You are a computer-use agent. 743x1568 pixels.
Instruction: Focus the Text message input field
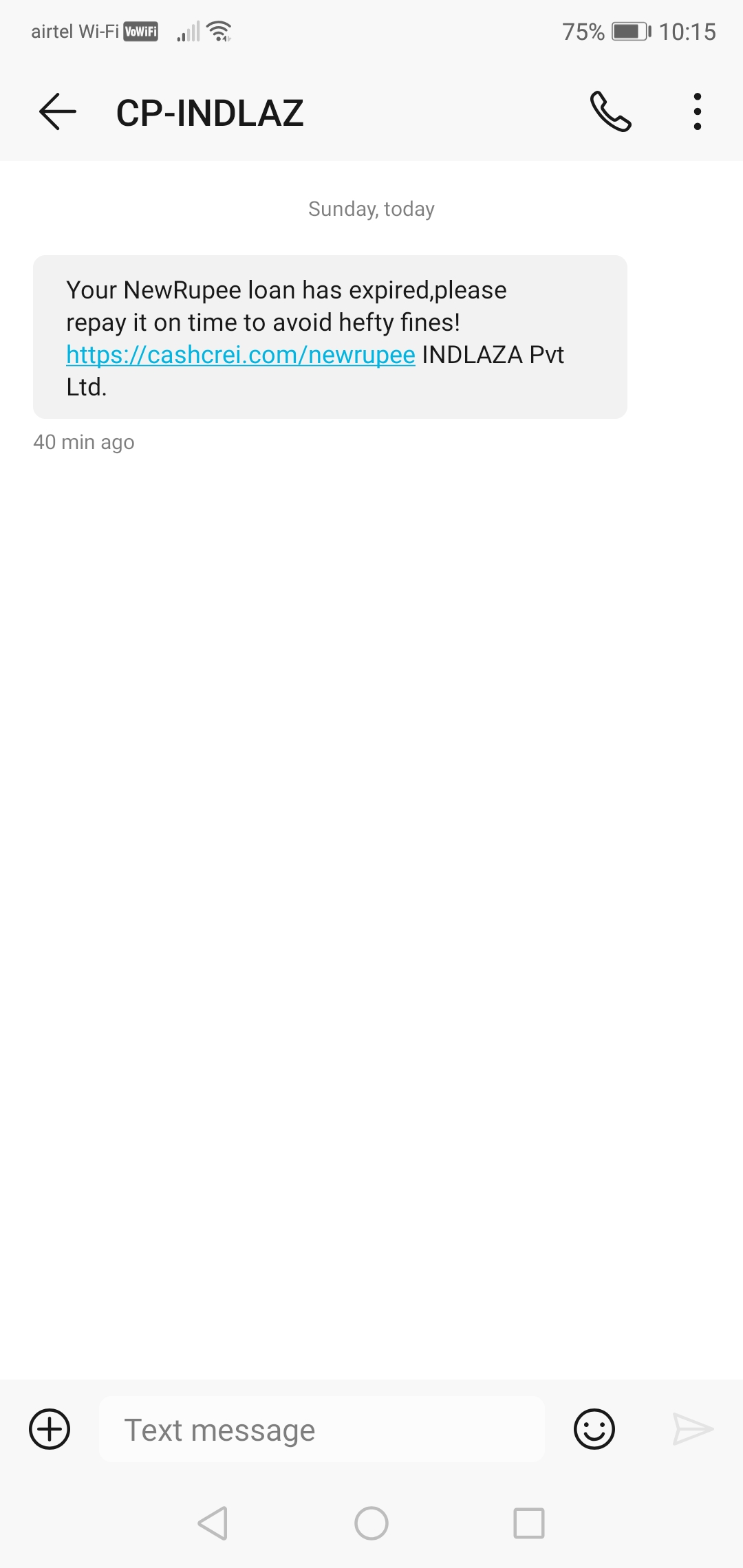tap(322, 1430)
